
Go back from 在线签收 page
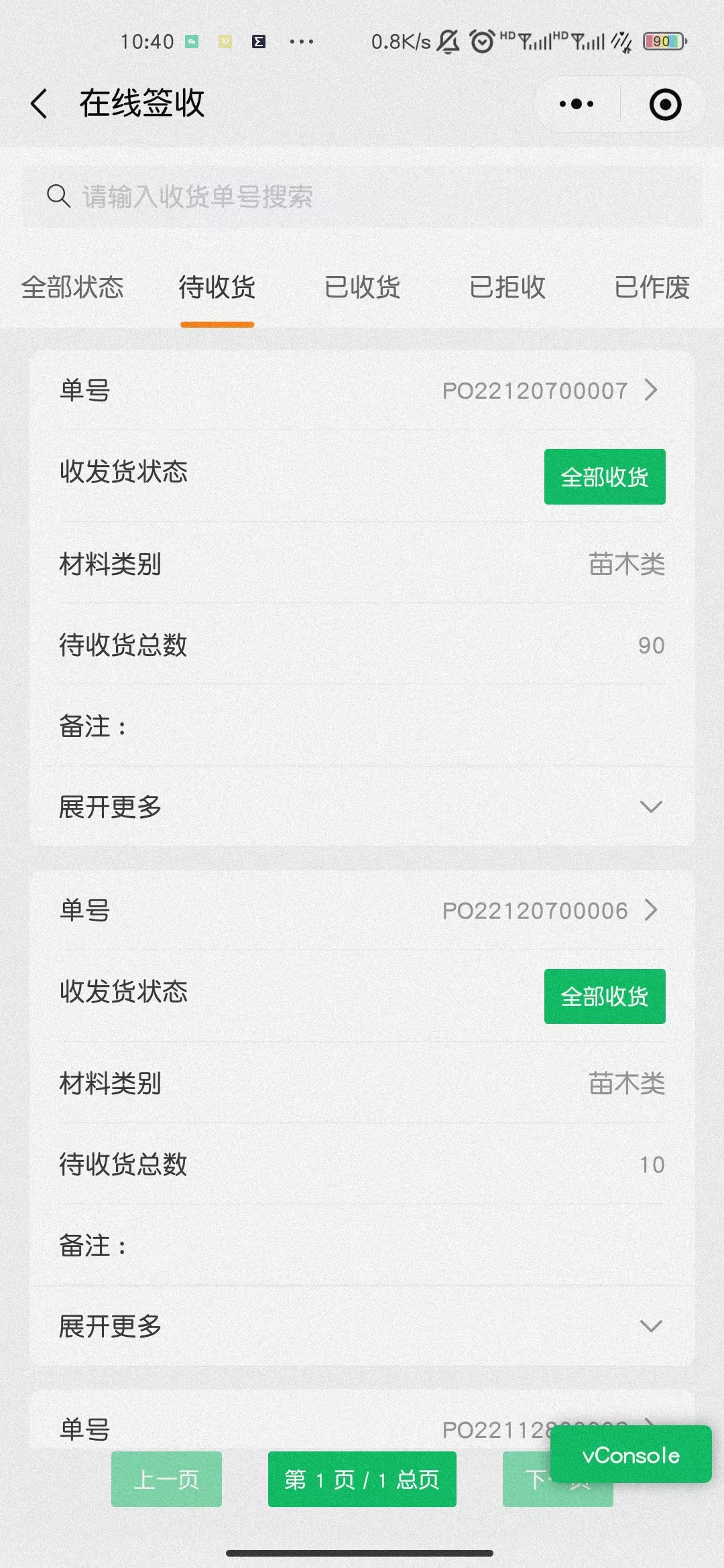tap(40, 104)
